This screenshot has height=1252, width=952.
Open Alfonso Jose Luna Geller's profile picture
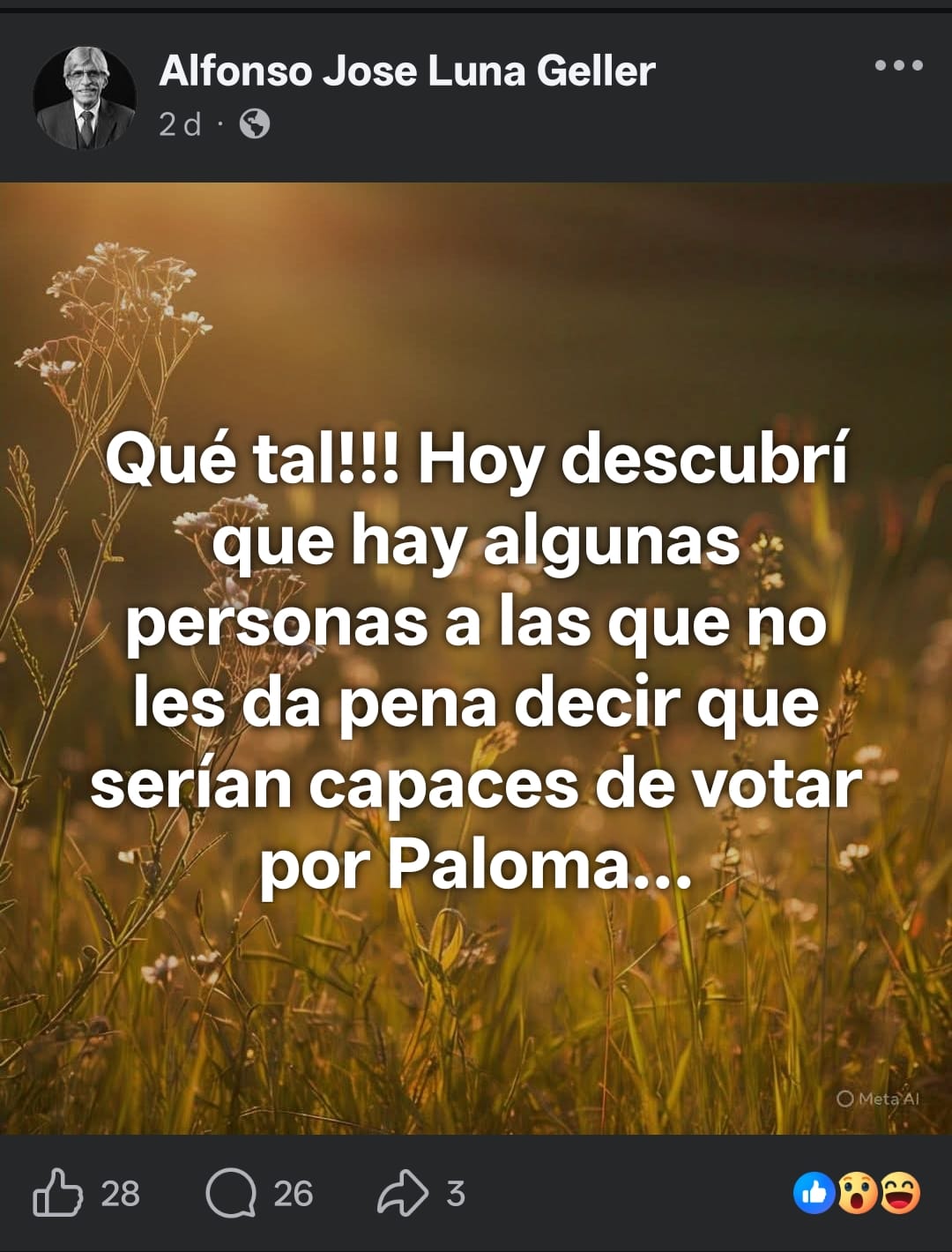pos(85,97)
